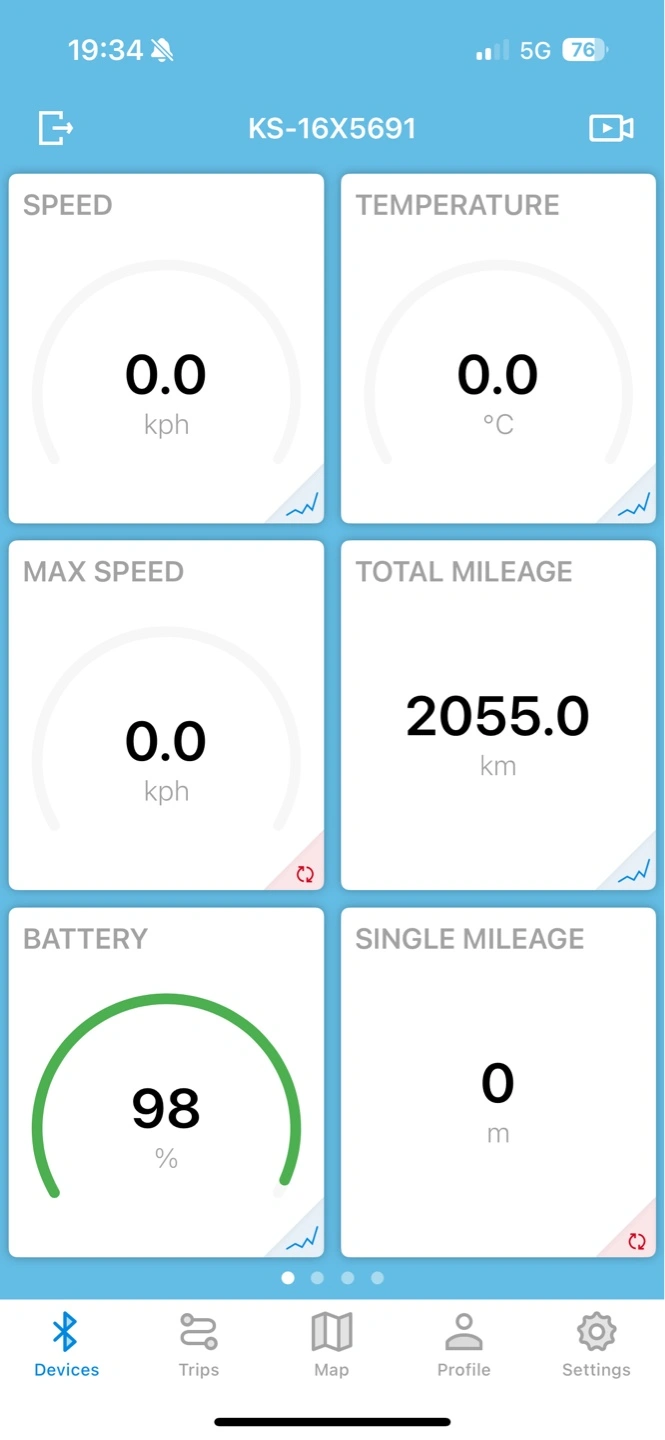Open the video recording icon
Image resolution: width=665 pixels, height=1440 pixels.
pyautogui.click(x=611, y=128)
